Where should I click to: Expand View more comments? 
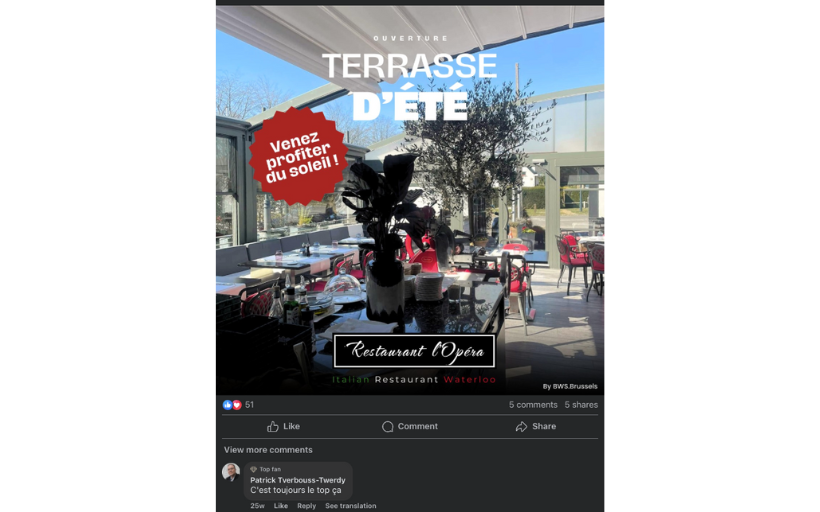268,450
